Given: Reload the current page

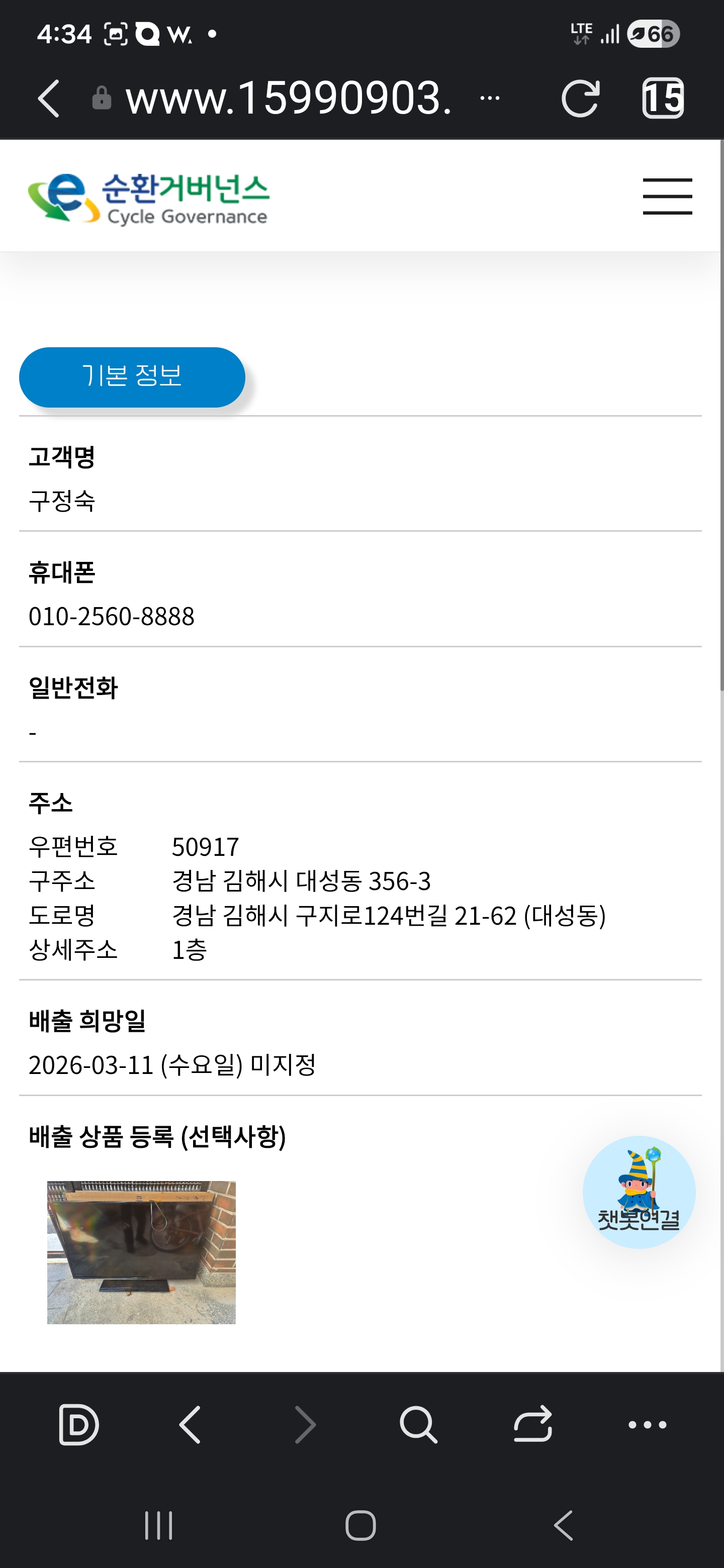Looking at the screenshot, I should tap(580, 98).
